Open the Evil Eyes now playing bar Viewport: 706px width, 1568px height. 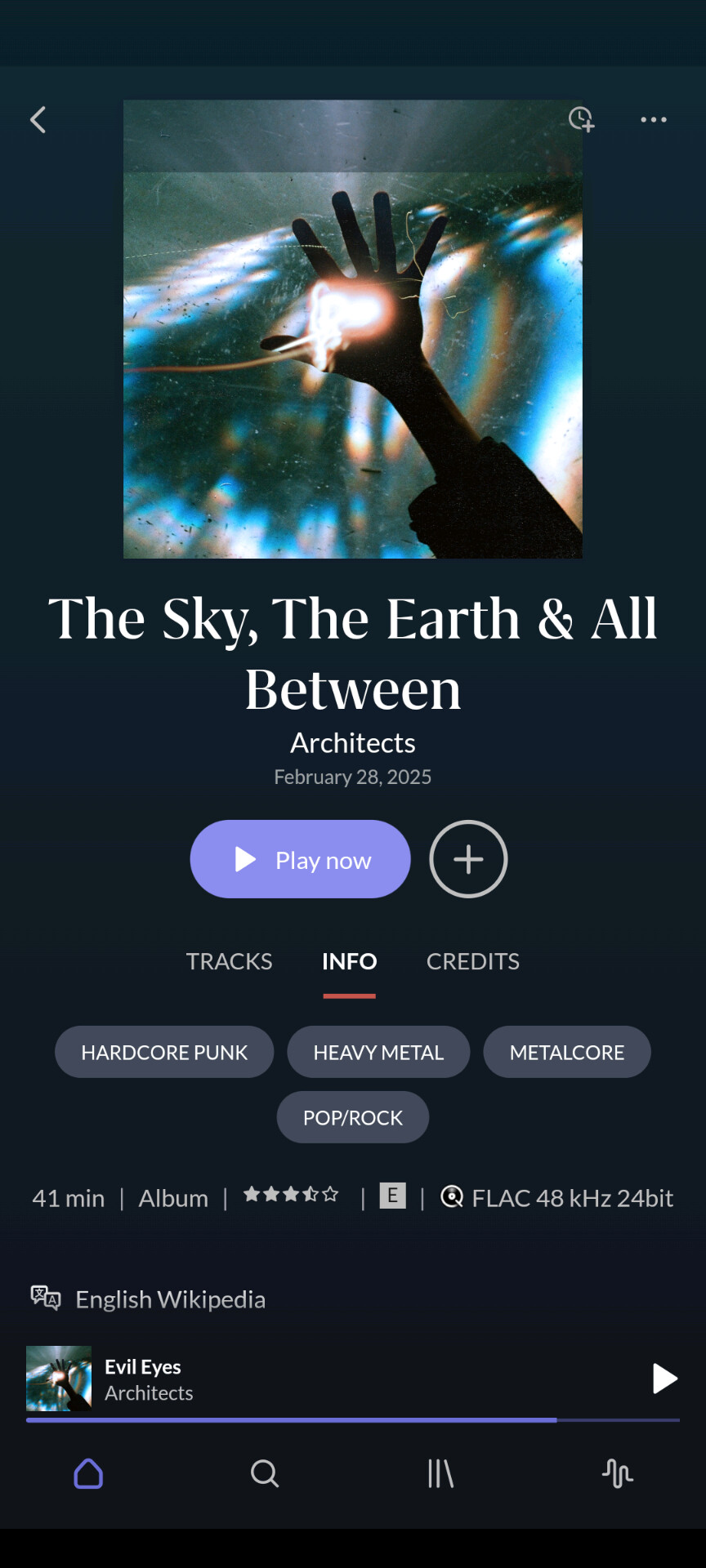pos(327,1379)
